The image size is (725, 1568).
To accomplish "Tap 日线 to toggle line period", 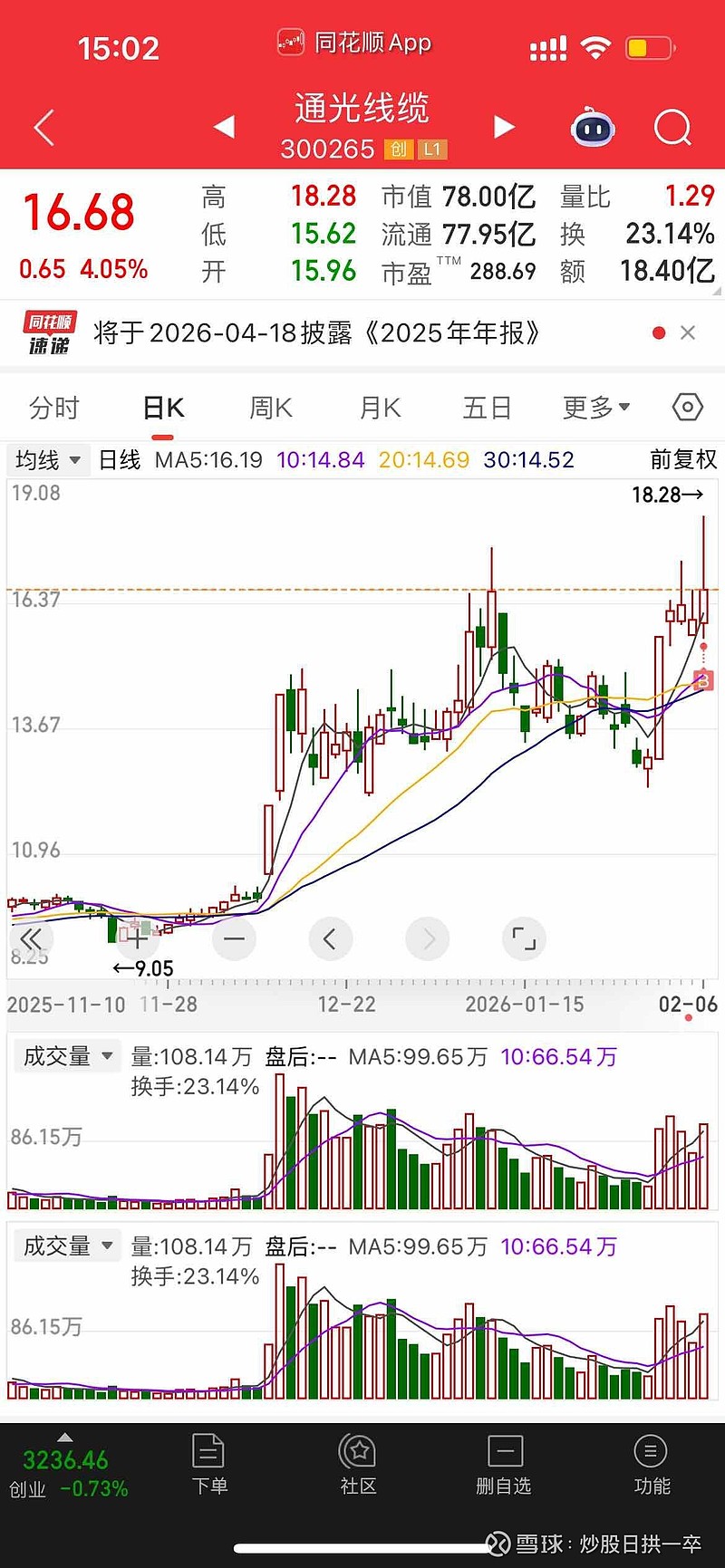I will [118, 460].
